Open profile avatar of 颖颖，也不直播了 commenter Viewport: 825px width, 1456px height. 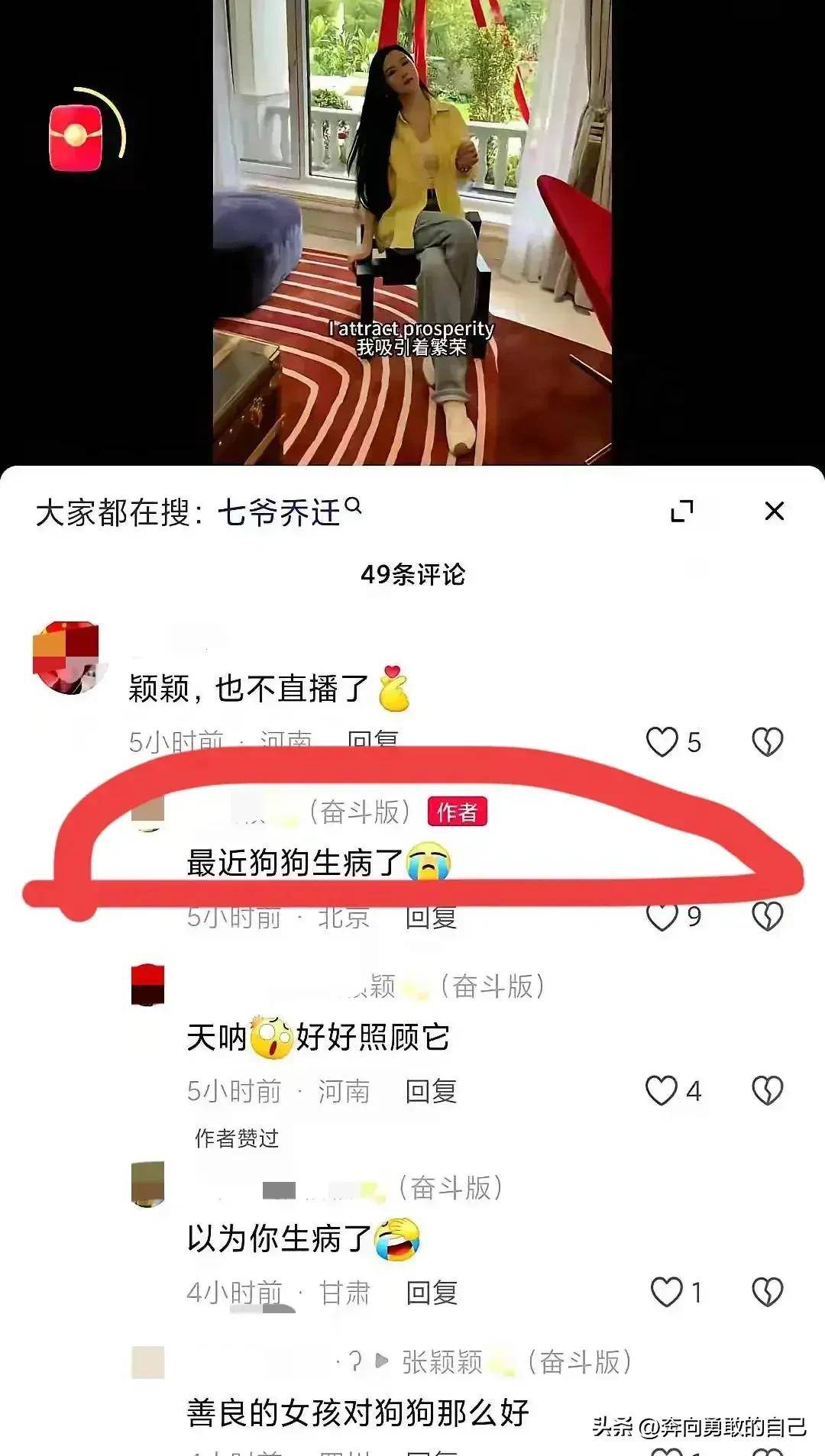pos(66,657)
